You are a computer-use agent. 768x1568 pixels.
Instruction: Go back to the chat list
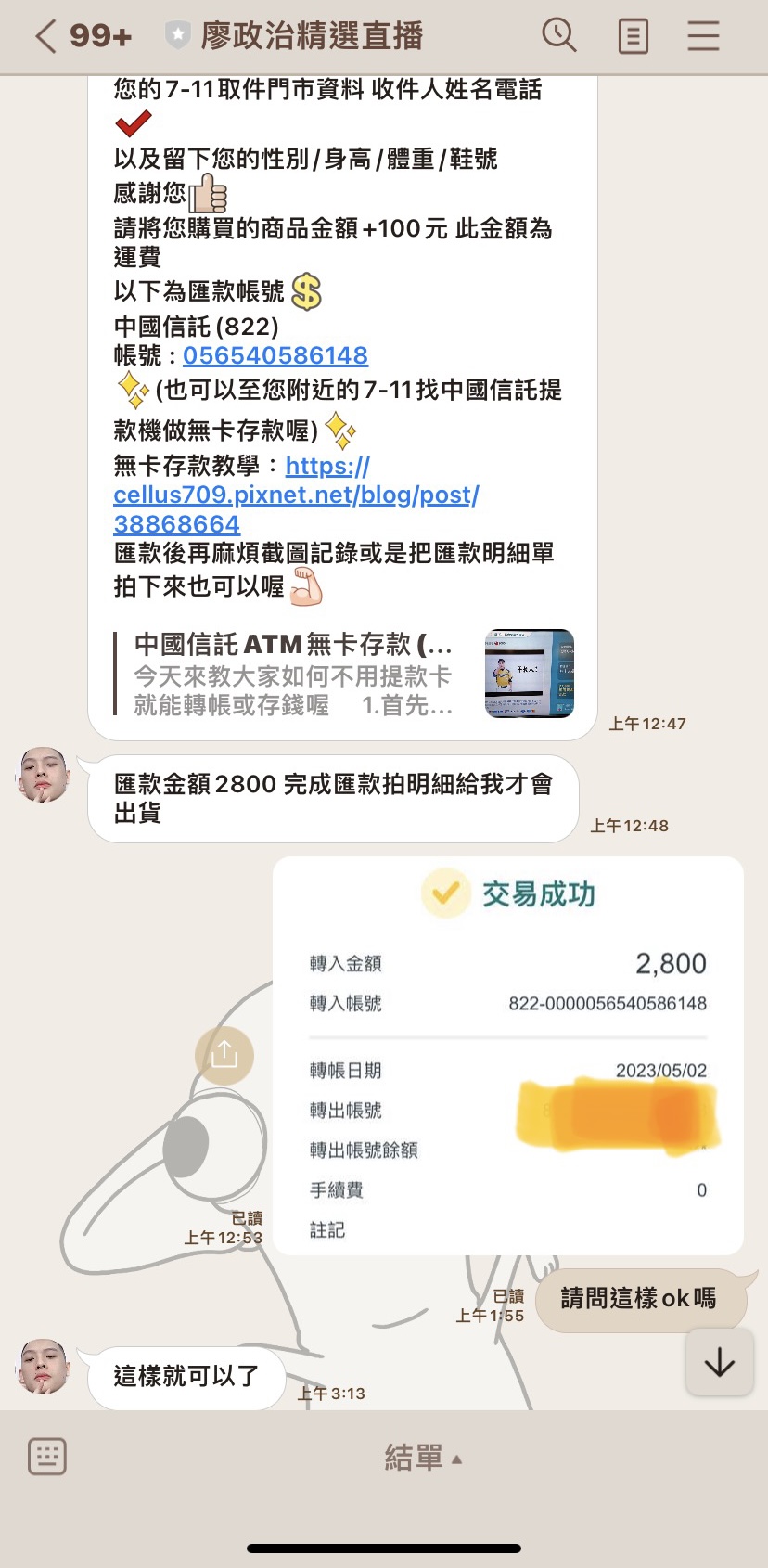pos(46,37)
